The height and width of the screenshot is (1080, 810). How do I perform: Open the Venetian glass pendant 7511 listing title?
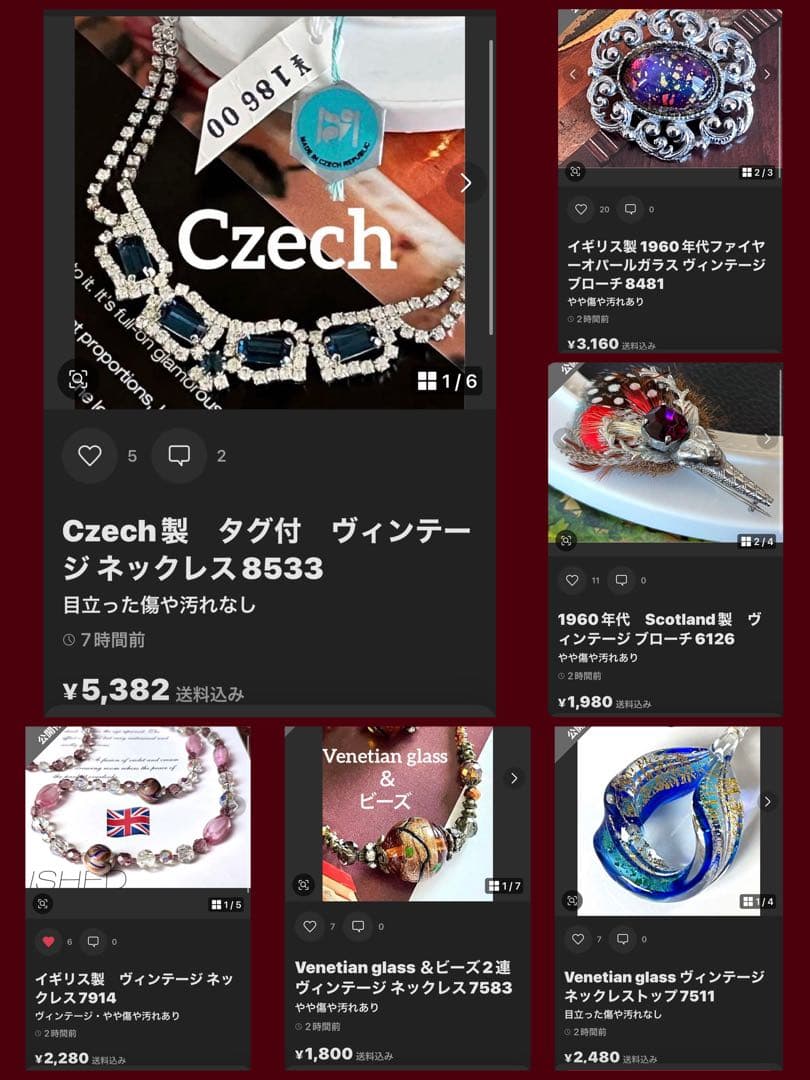point(663,980)
